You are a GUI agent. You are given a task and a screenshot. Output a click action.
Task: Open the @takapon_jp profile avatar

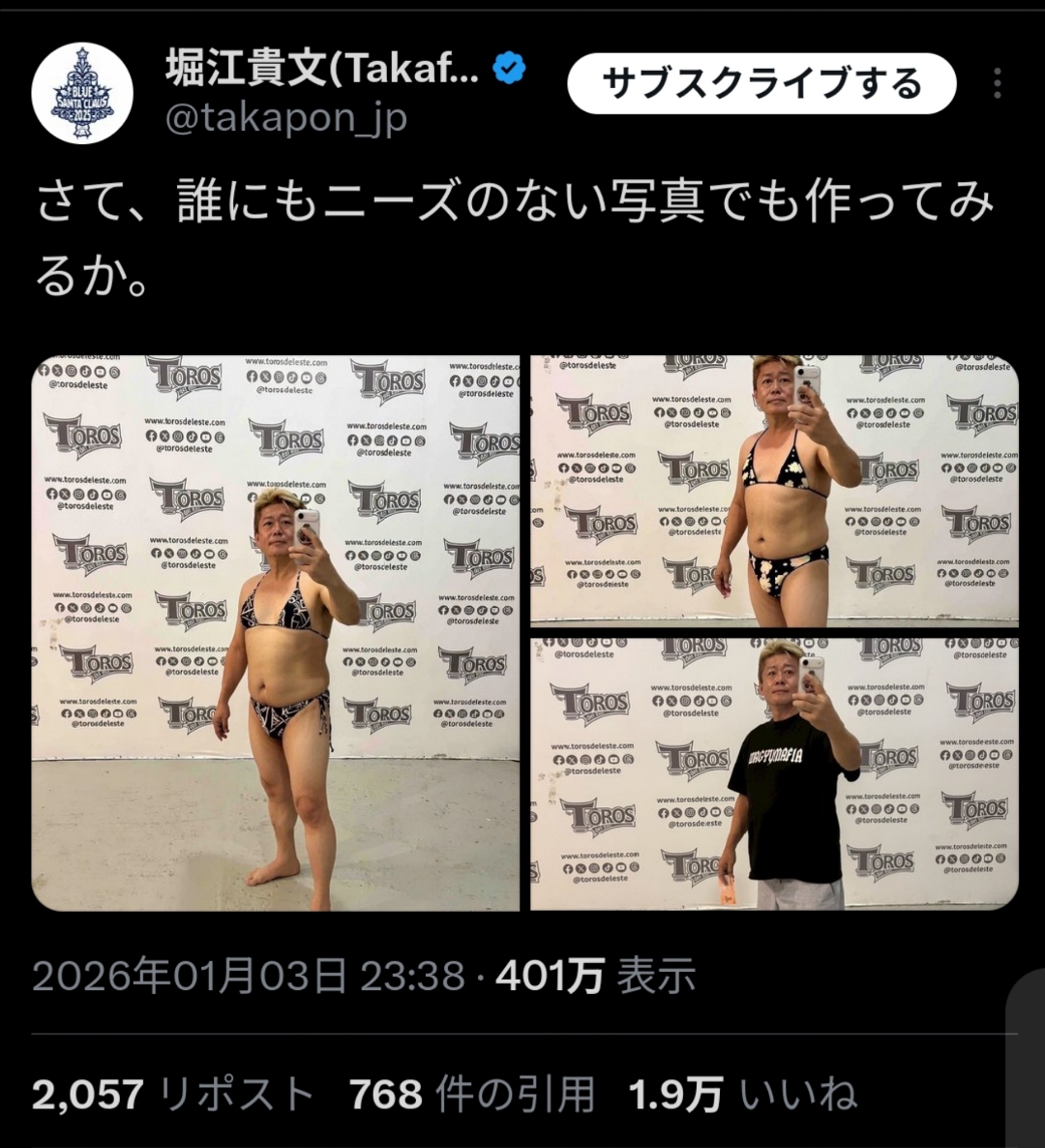[x=82, y=94]
